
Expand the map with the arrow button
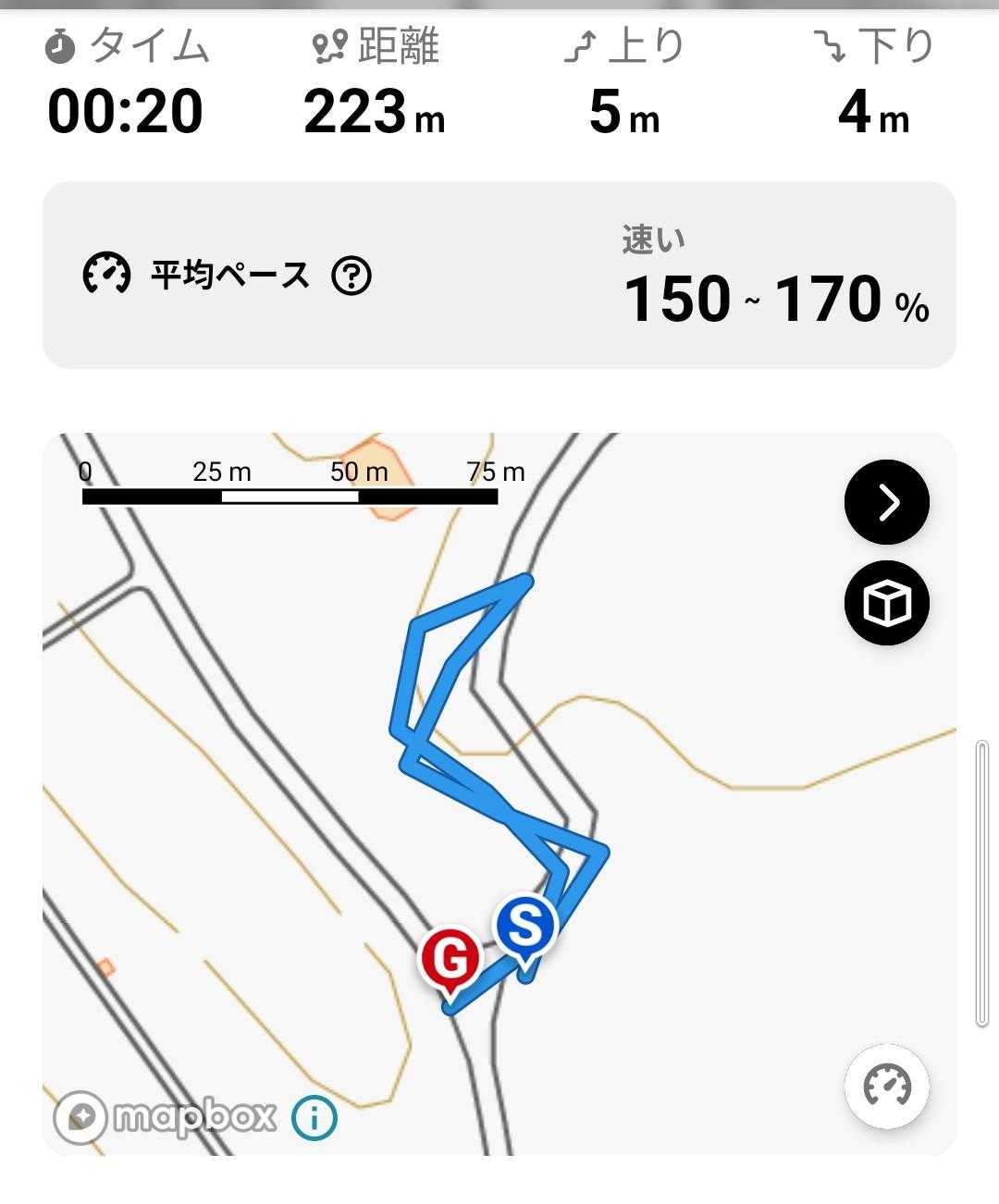click(886, 502)
